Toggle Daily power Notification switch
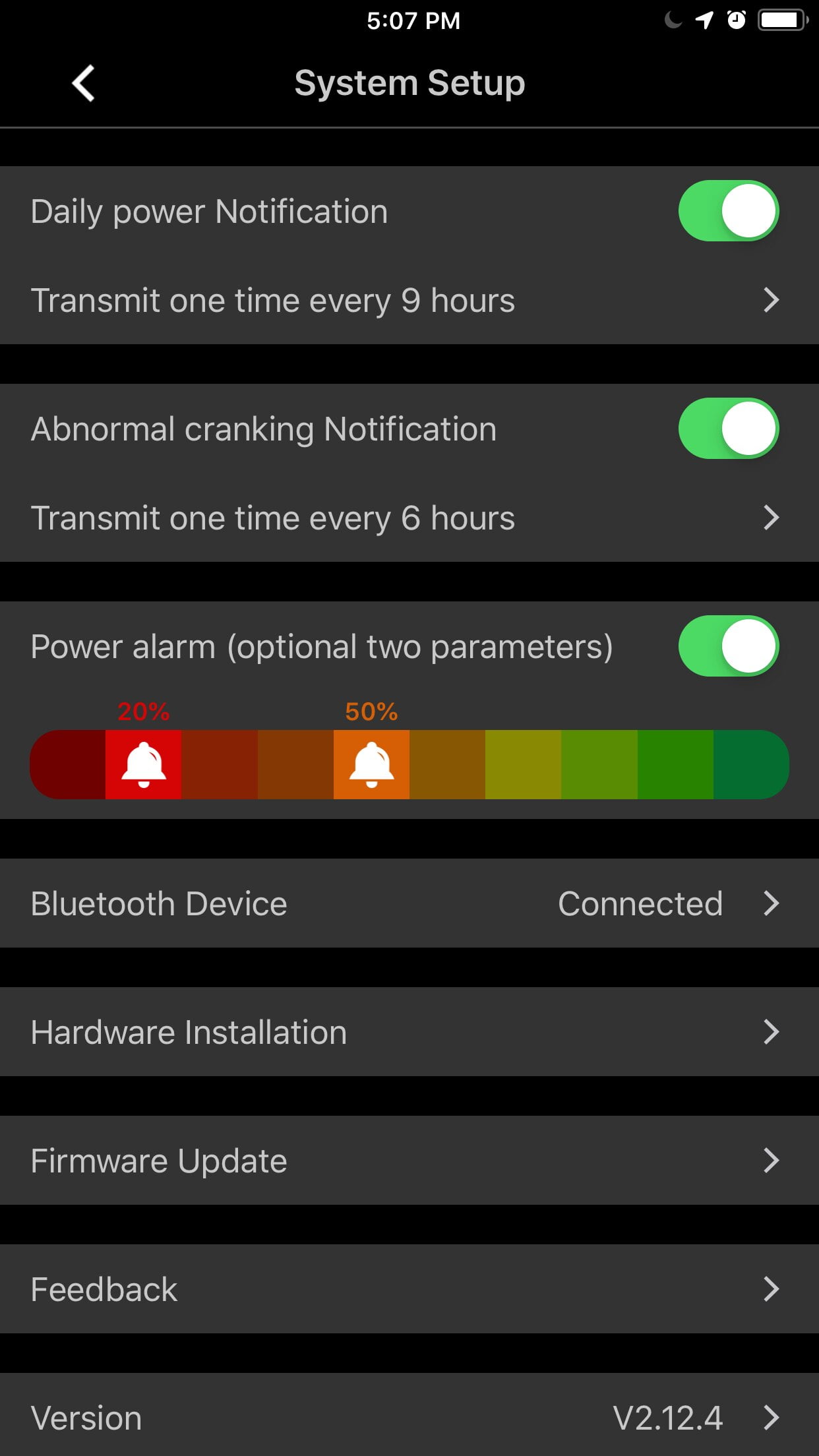The width and height of the screenshot is (819, 1456). click(728, 211)
